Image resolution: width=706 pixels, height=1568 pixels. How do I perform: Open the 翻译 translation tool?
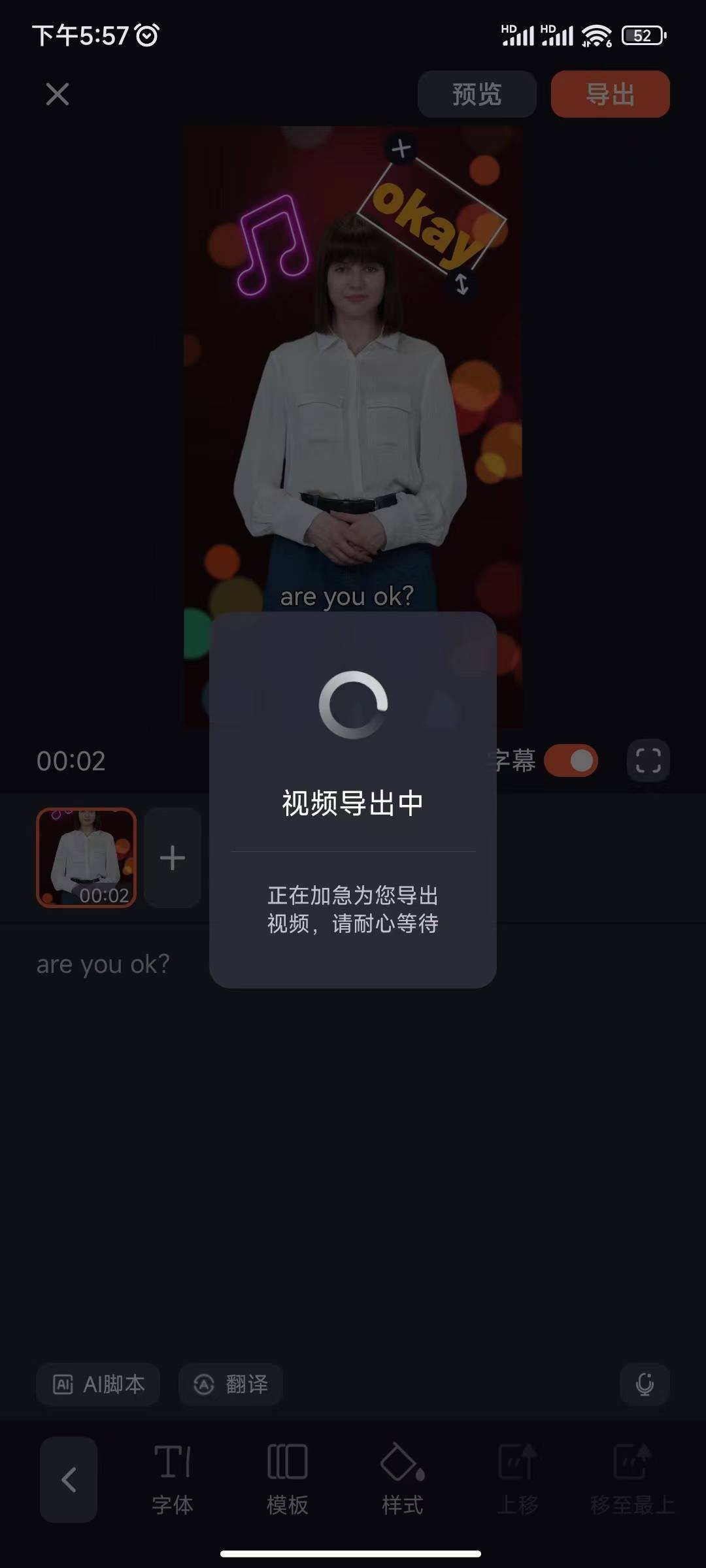[230, 1384]
